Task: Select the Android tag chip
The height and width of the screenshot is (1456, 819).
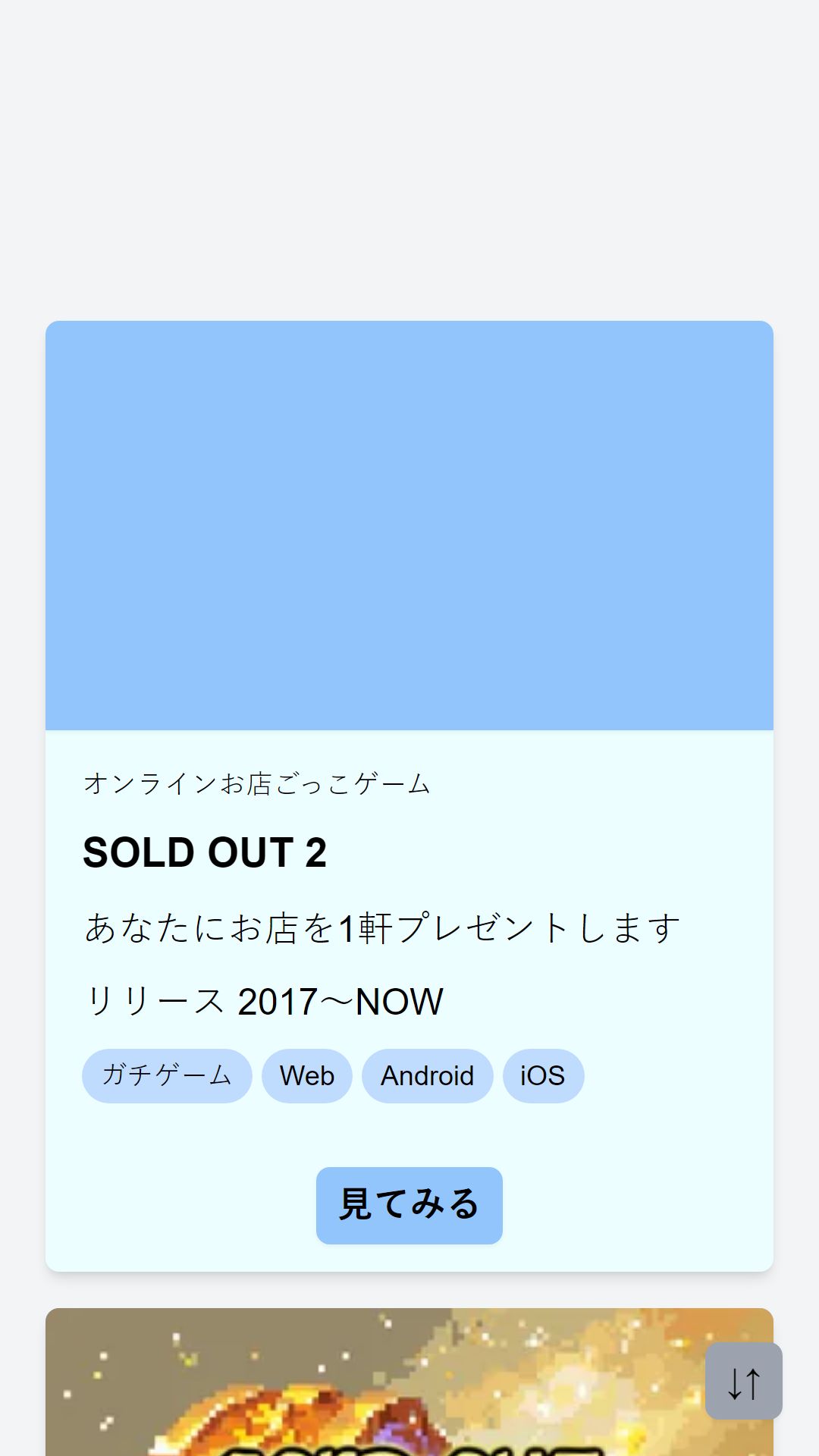Action: click(428, 1075)
